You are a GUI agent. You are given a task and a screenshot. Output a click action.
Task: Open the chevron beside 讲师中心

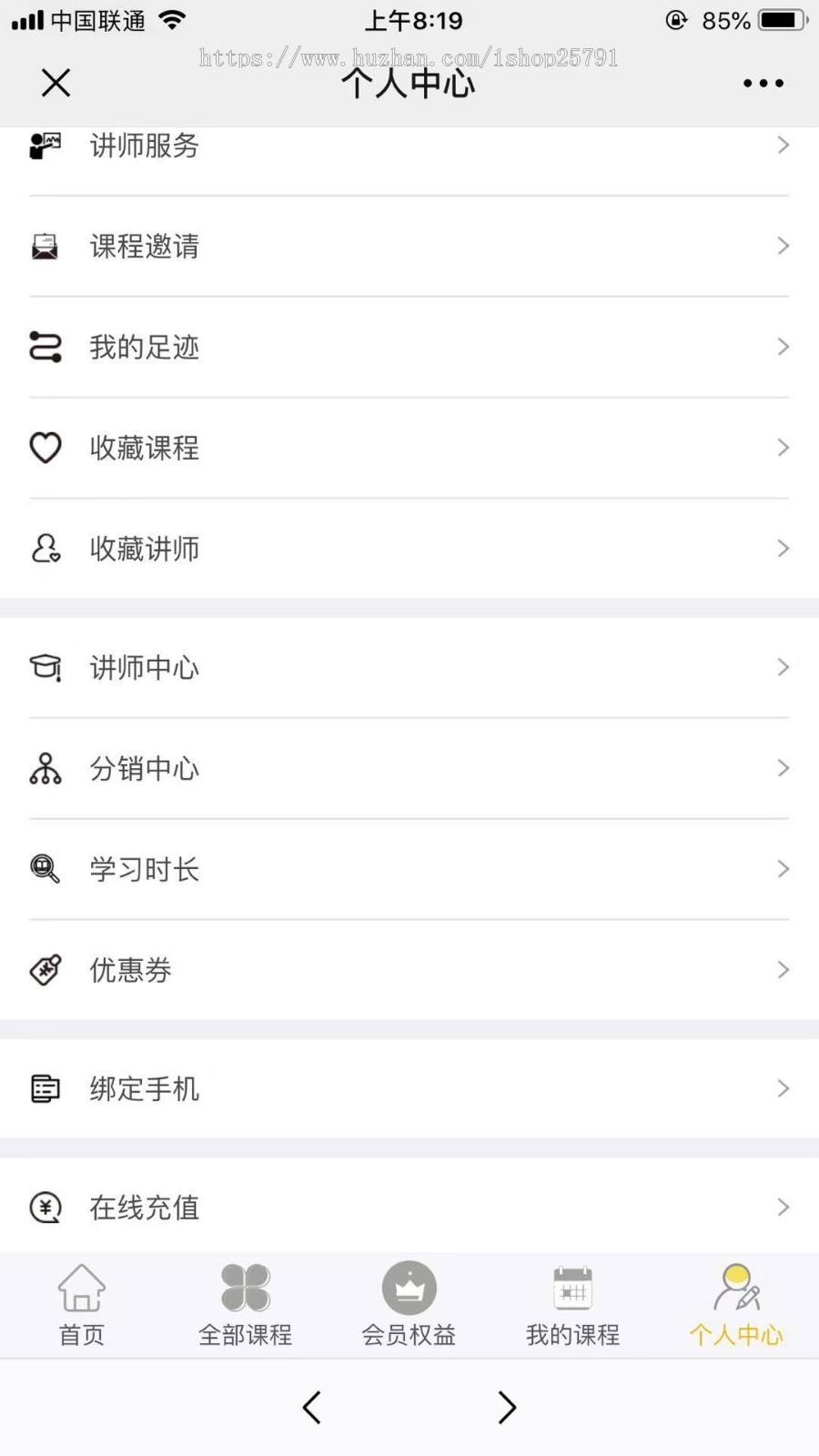point(783,667)
